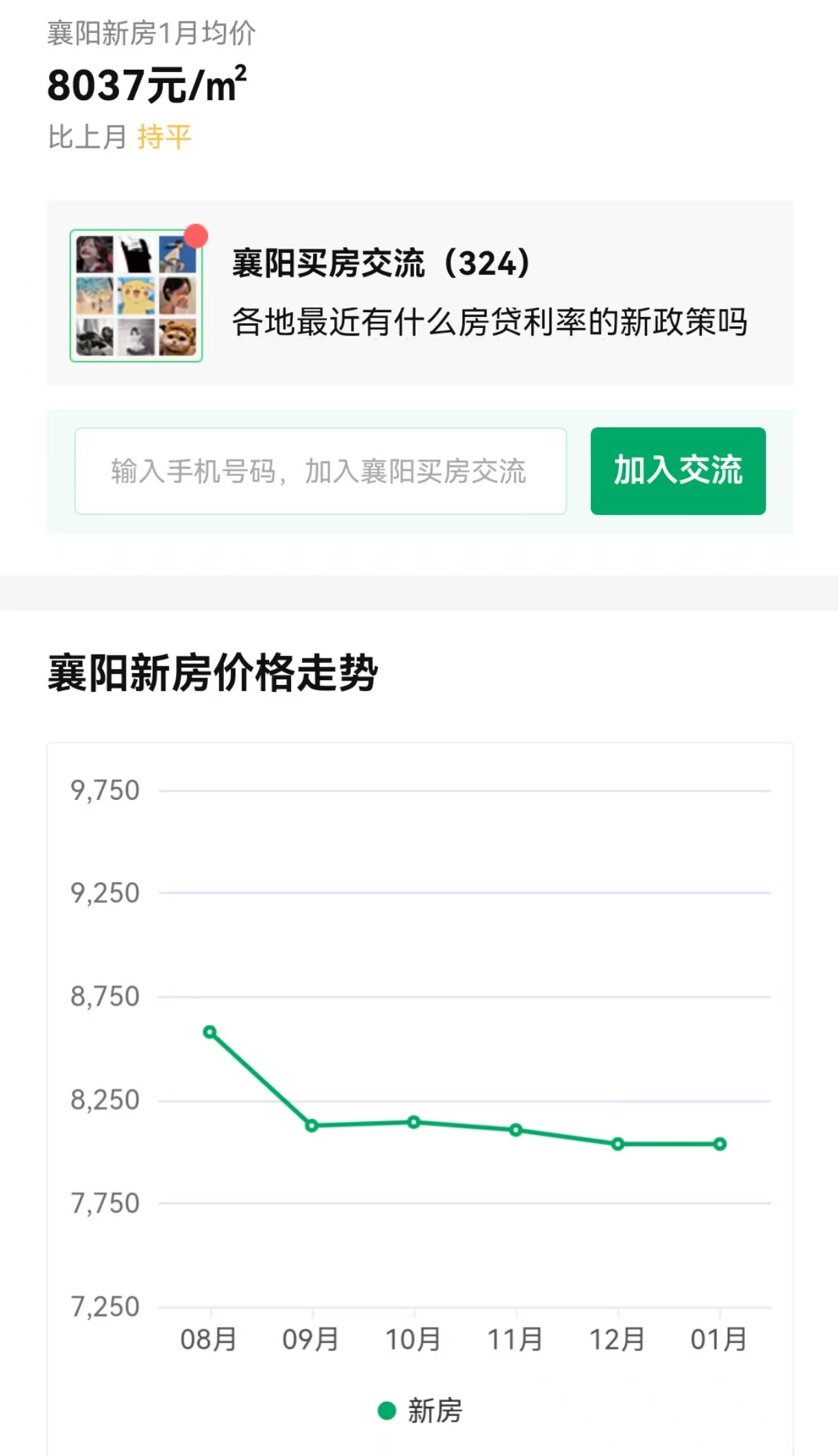This screenshot has width=838, height=1456.
Task: Open the 襄阳买房交流 group card
Action: tap(420, 293)
